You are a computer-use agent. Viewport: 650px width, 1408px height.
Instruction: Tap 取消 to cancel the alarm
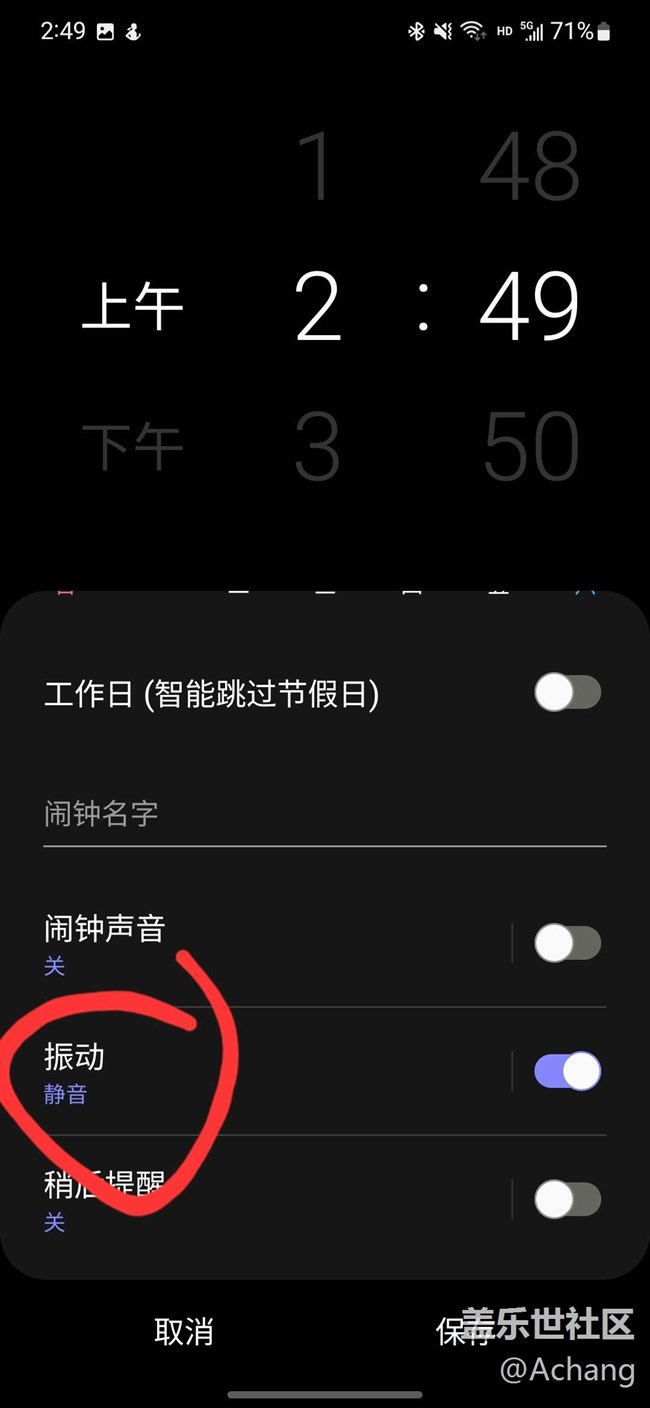[184, 1331]
